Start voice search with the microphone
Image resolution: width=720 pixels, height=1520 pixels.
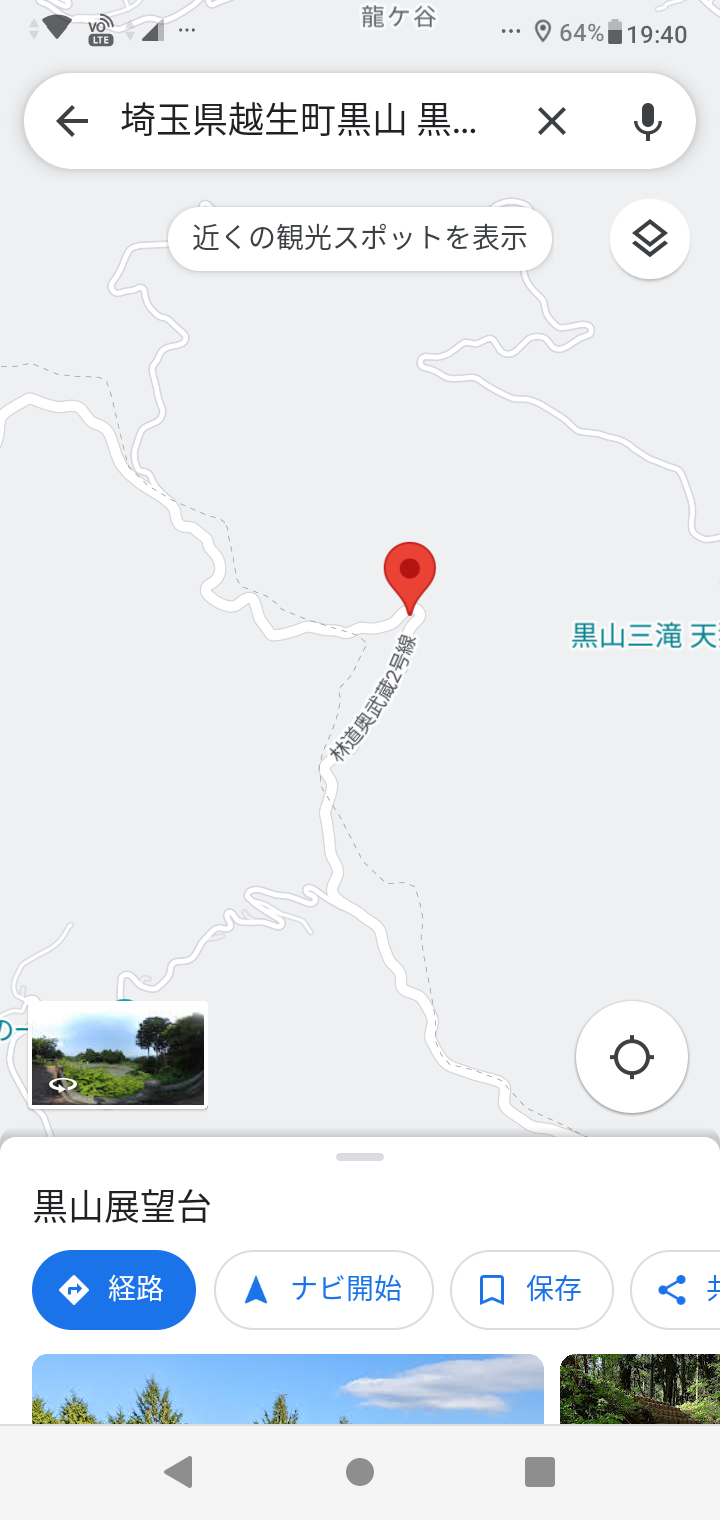click(648, 122)
